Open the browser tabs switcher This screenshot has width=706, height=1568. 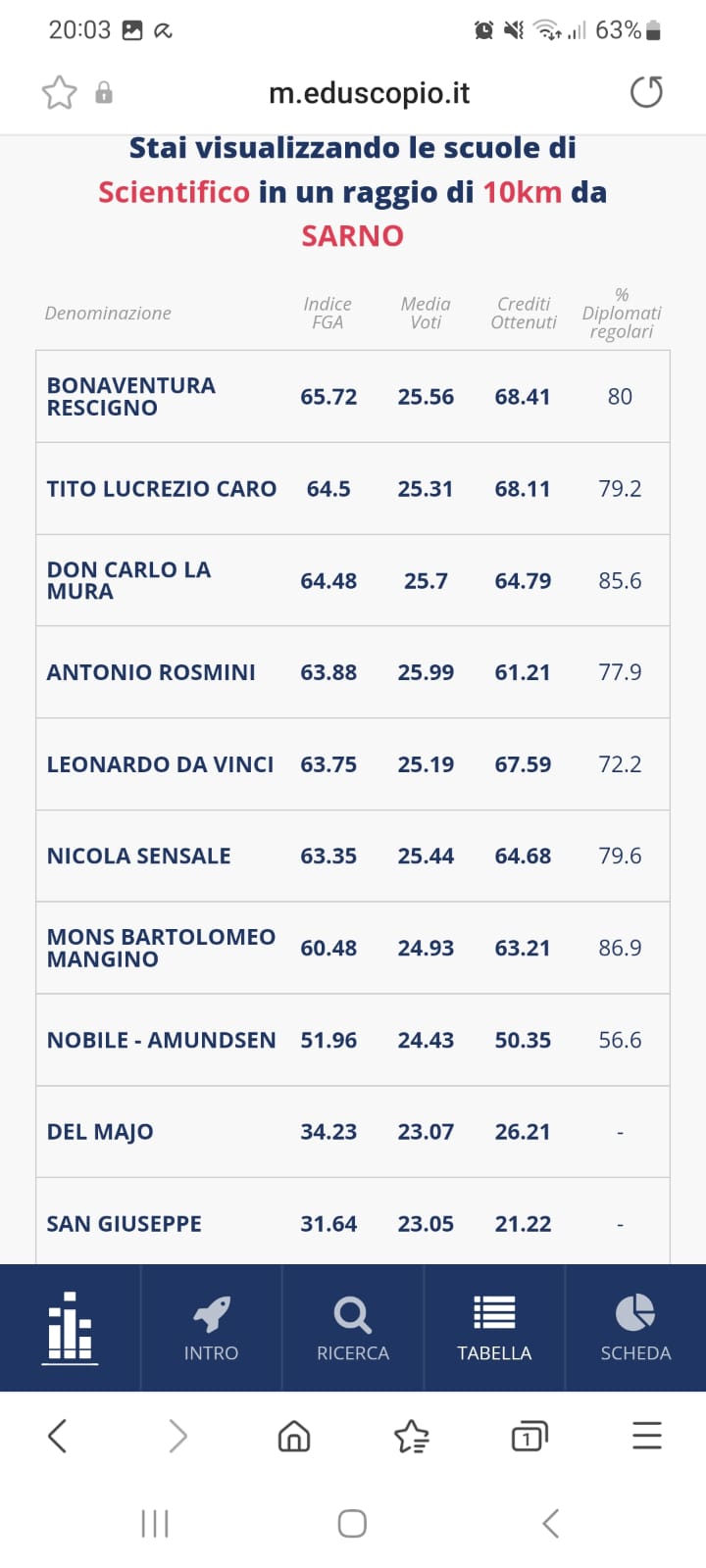coord(529,1437)
